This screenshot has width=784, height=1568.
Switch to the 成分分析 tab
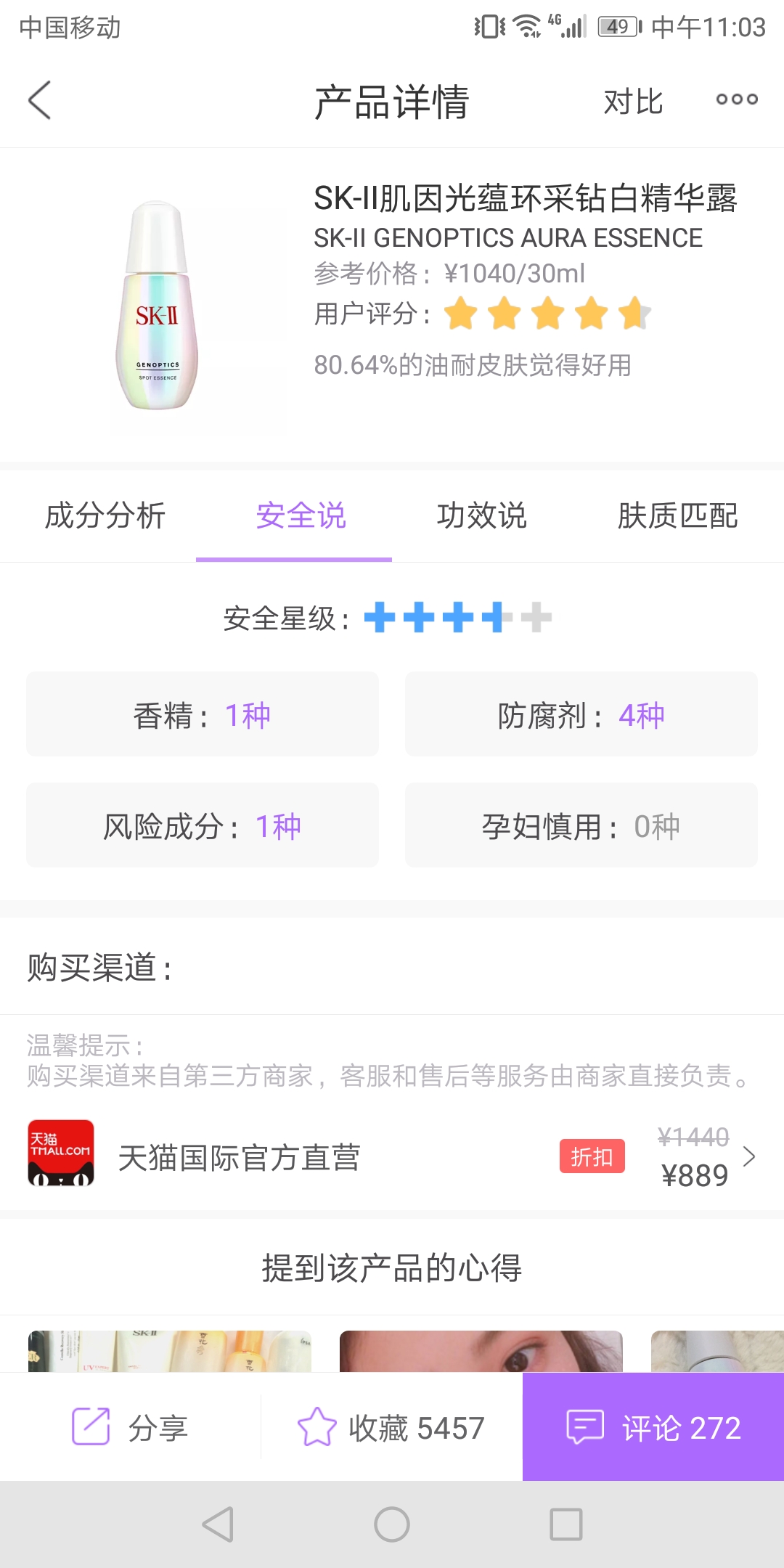coord(105,516)
